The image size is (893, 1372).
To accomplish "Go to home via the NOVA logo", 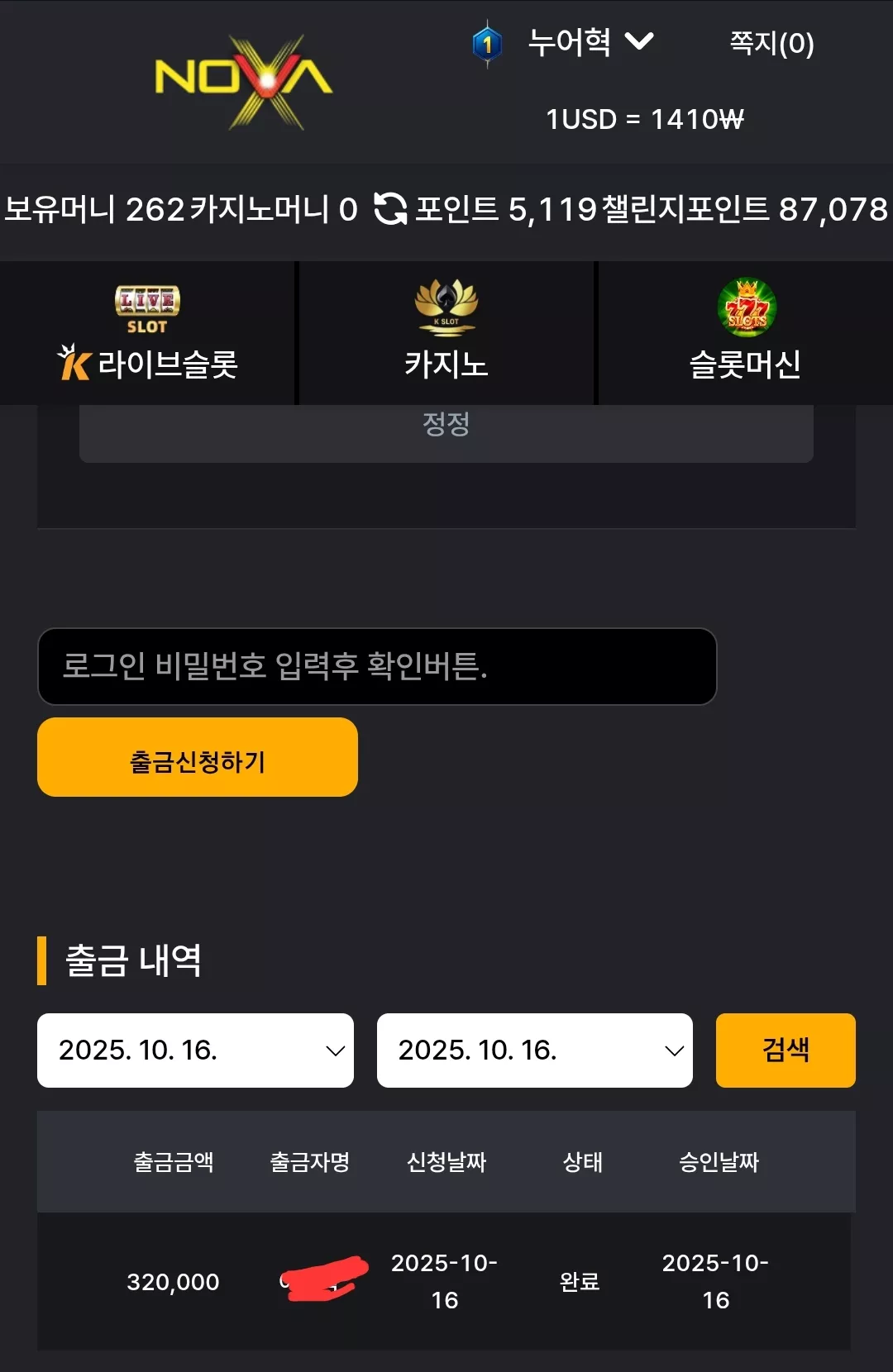I will point(244,81).
